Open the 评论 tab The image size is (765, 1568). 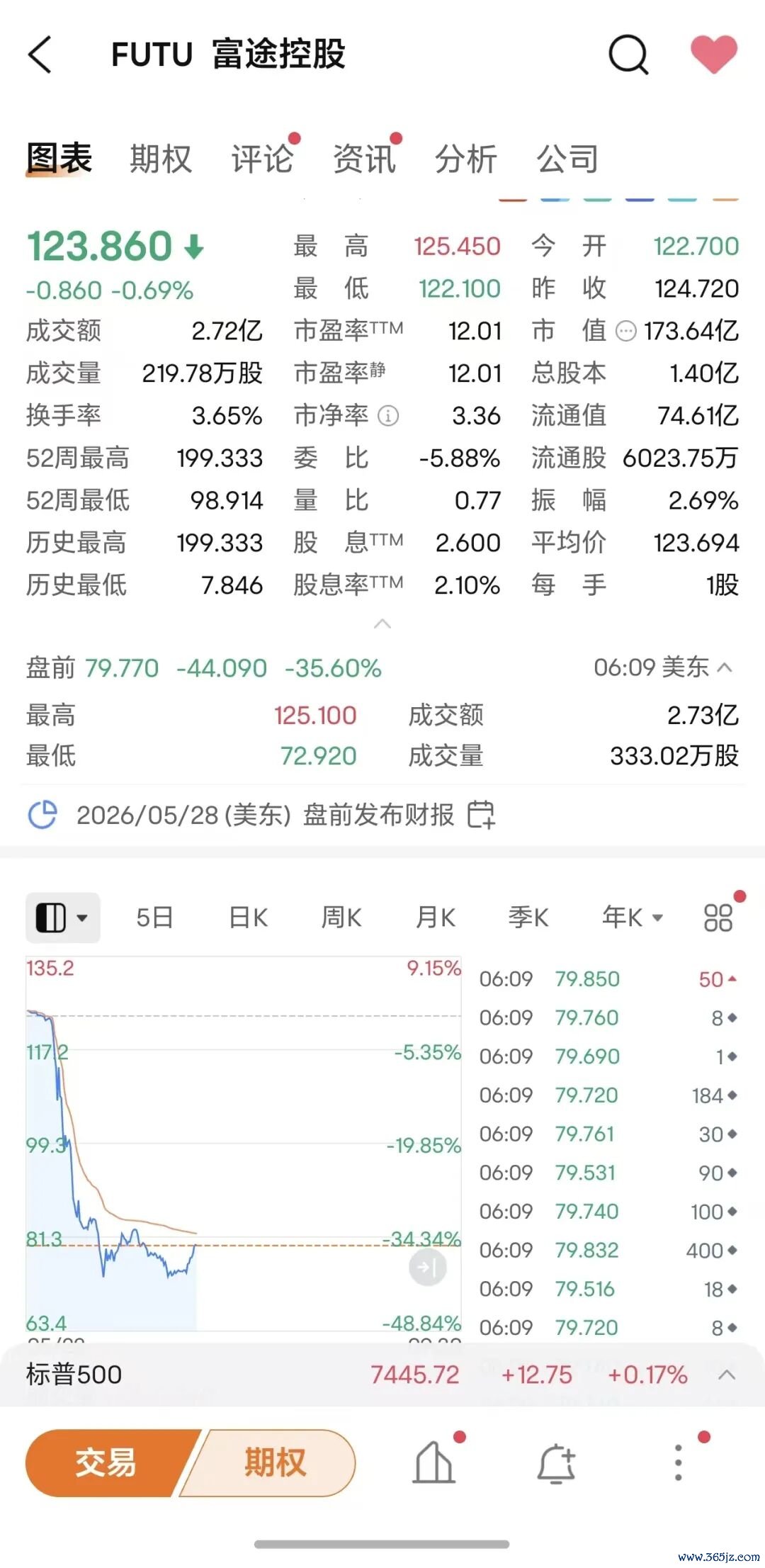[x=262, y=158]
